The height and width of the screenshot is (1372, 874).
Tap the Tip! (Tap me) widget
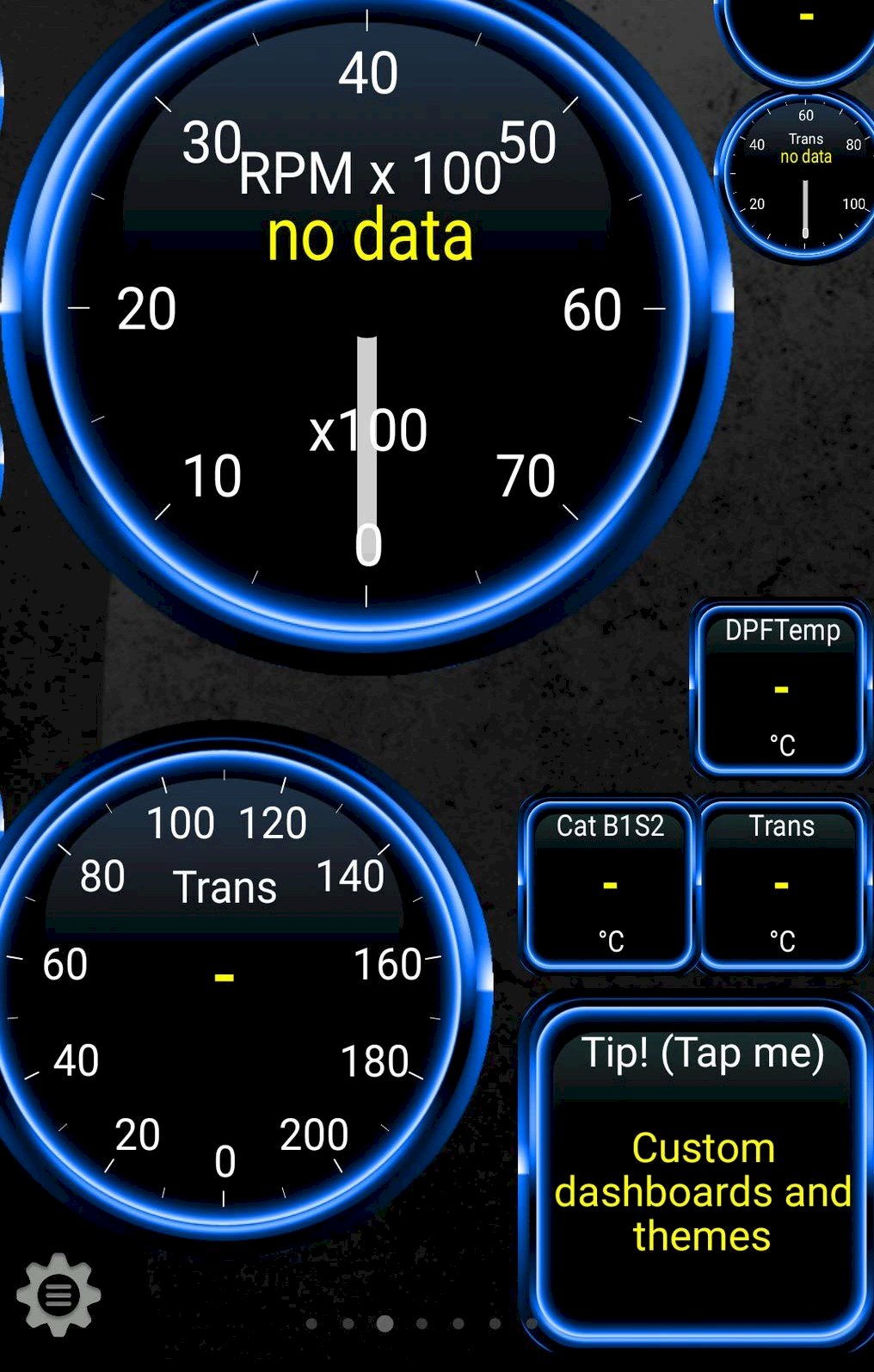click(x=701, y=1171)
